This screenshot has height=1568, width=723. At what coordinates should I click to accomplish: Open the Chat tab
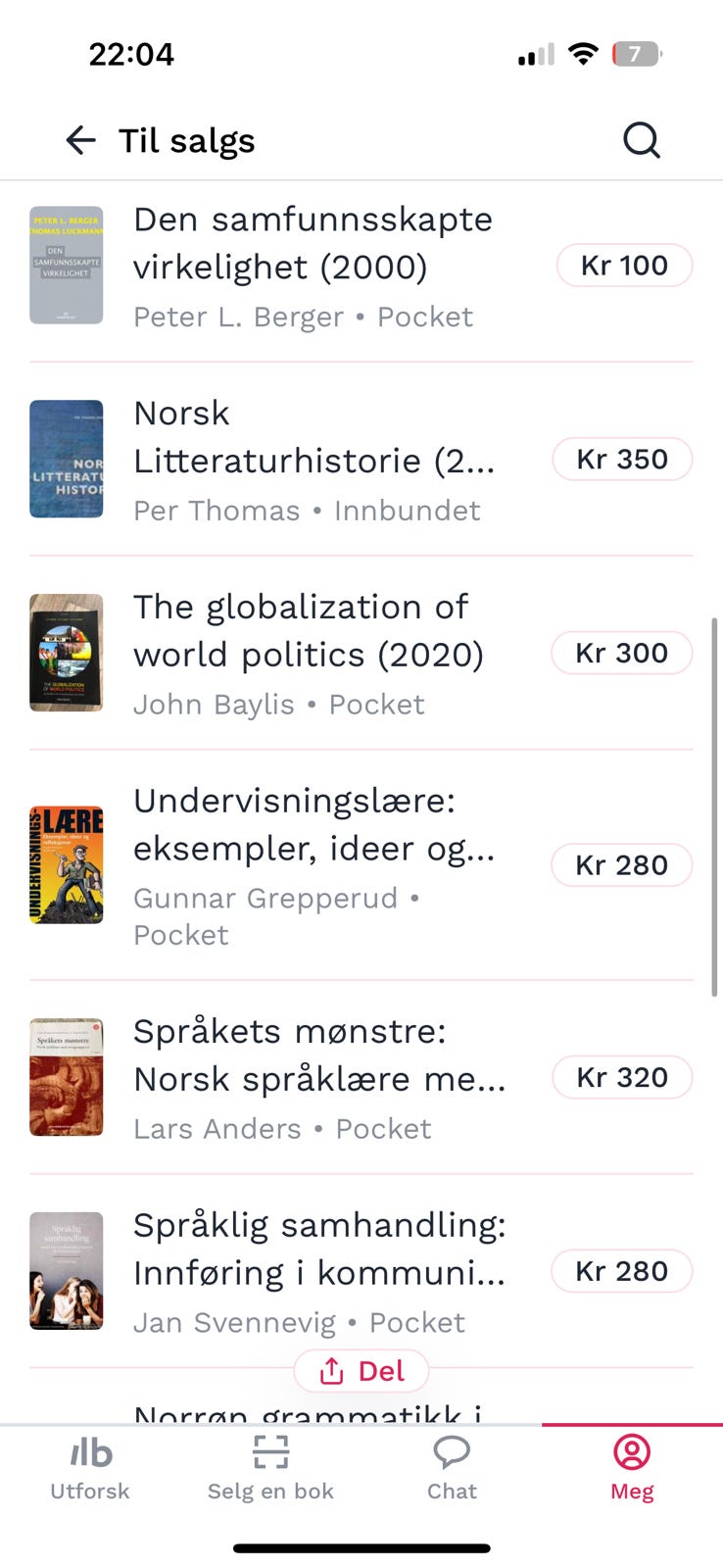[x=452, y=1468]
